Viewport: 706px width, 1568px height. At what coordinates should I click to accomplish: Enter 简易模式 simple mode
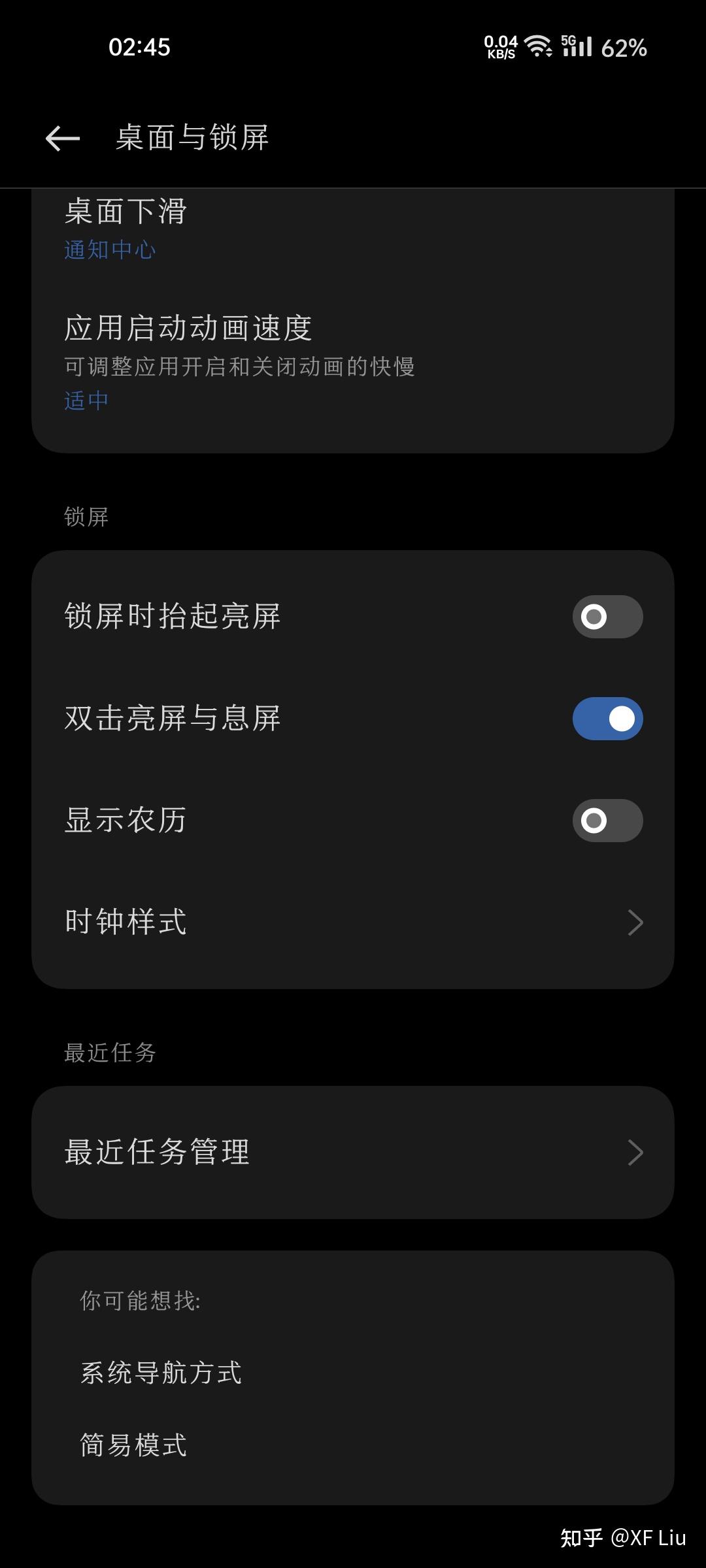coord(133,1445)
